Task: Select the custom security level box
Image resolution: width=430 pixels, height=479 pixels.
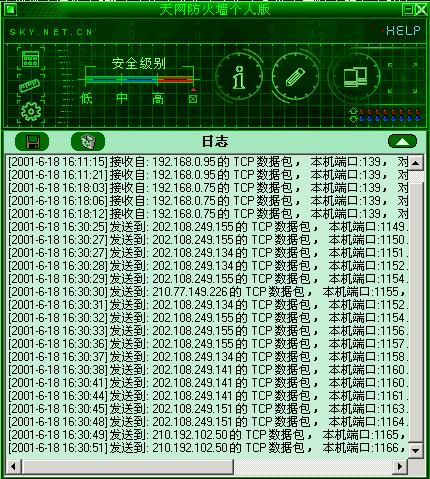Action: 193,99
